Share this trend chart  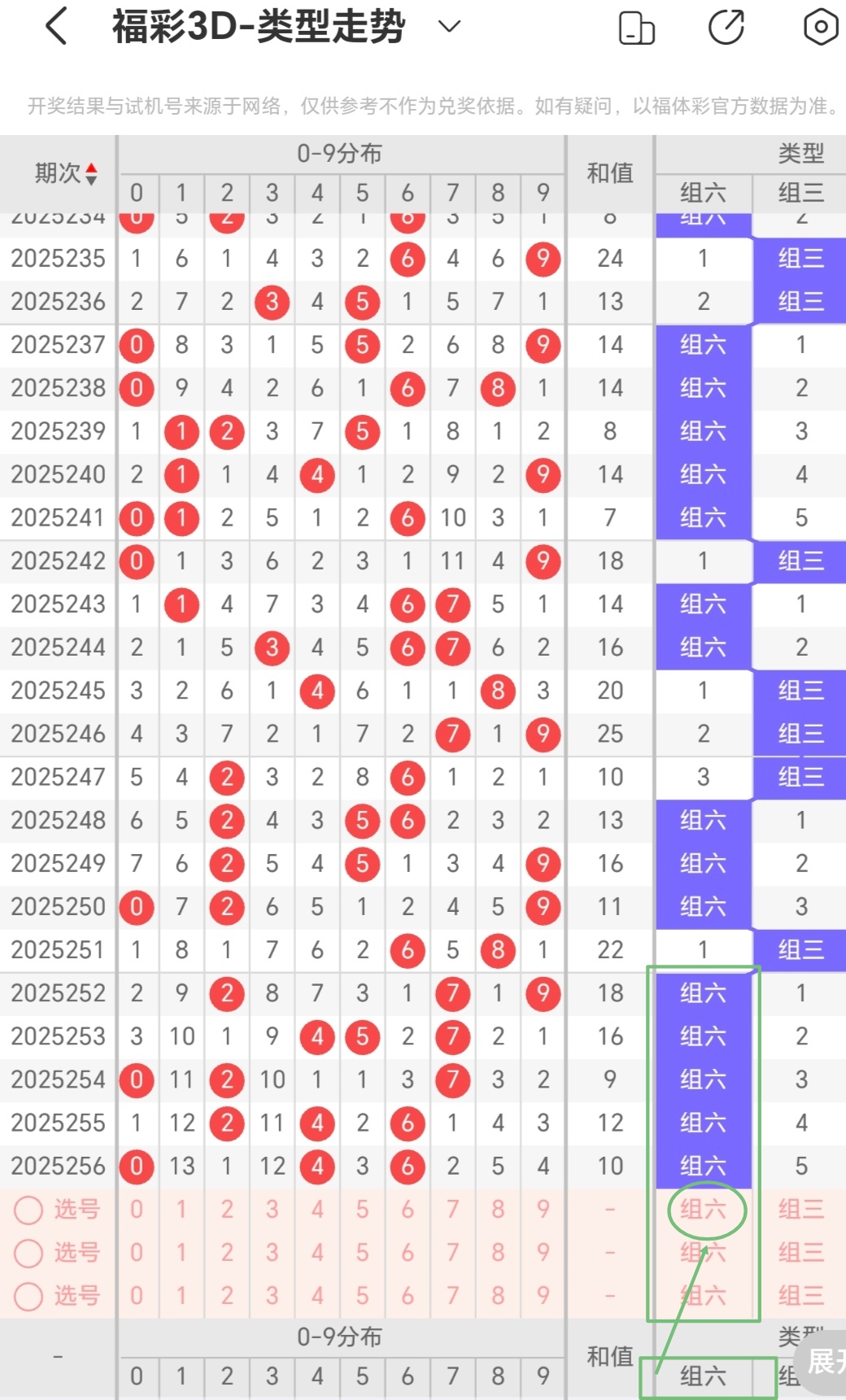tap(726, 28)
